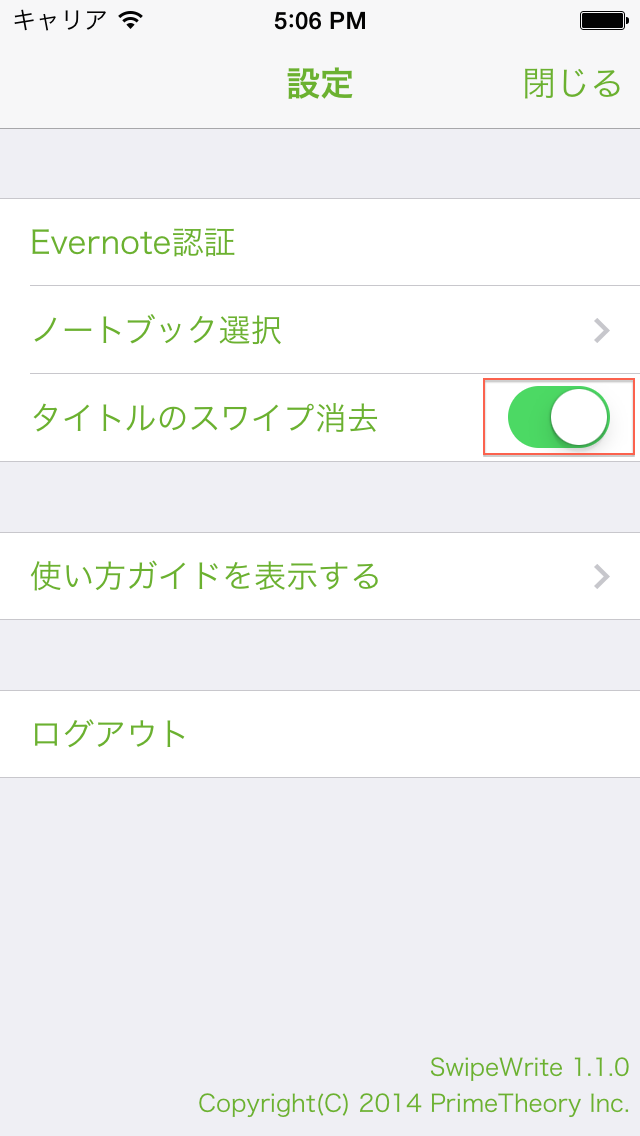Screen dimensions: 640x1136
Task: Tap ログアウト to log out
Action: tap(320, 734)
